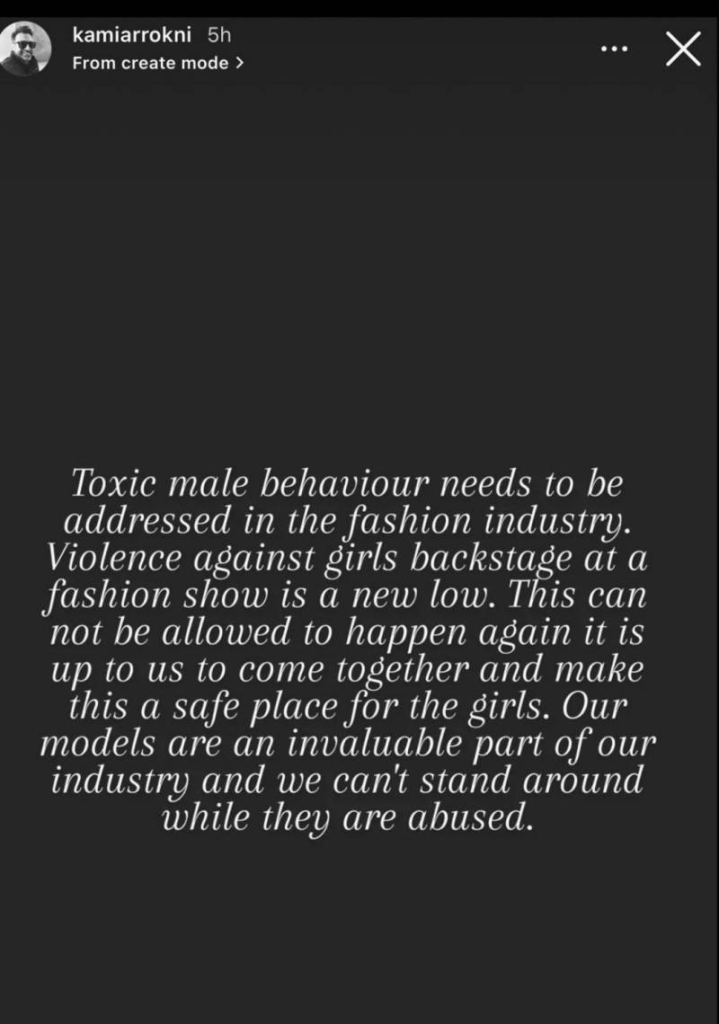Viewport: 719px width, 1024px height.
Task: Tap the From create mode link
Action: click(158, 62)
